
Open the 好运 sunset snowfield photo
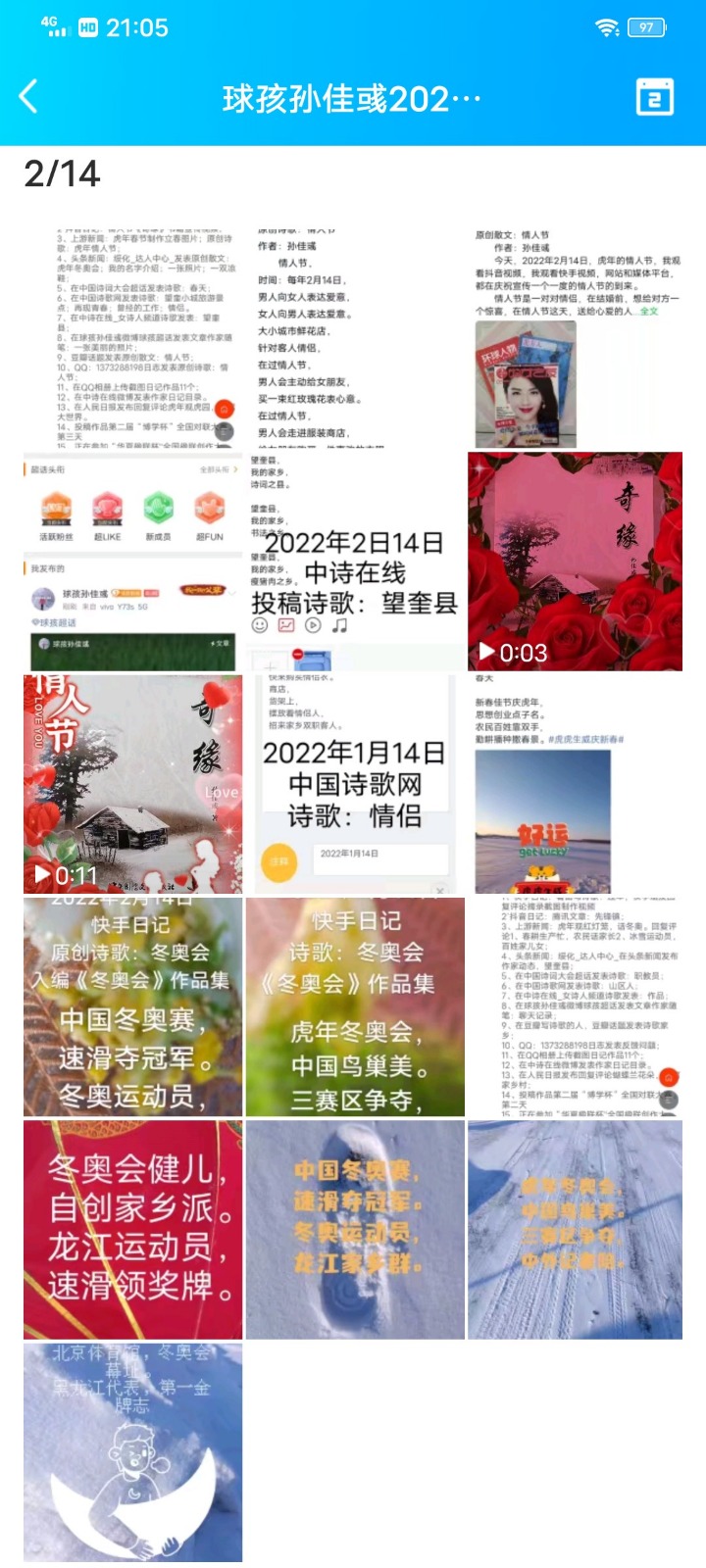tap(575, 784)
